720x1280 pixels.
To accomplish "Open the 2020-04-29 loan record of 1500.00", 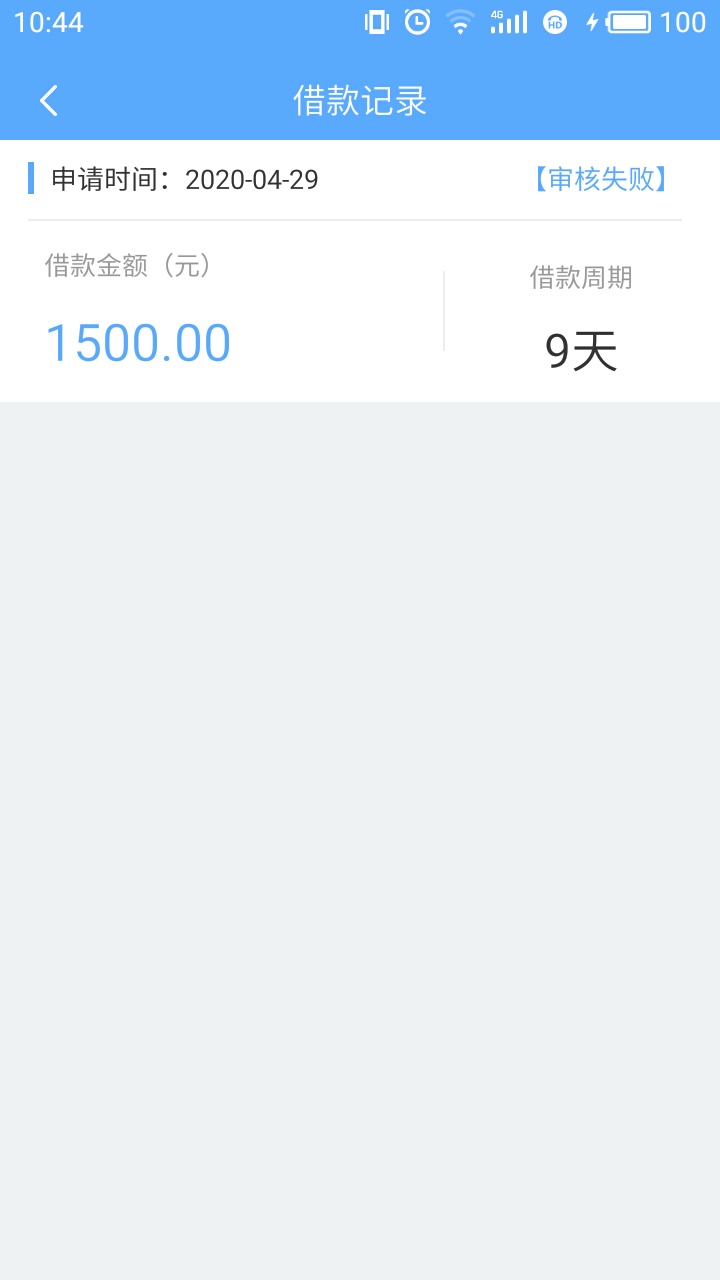I will click(x=360, y=271).
